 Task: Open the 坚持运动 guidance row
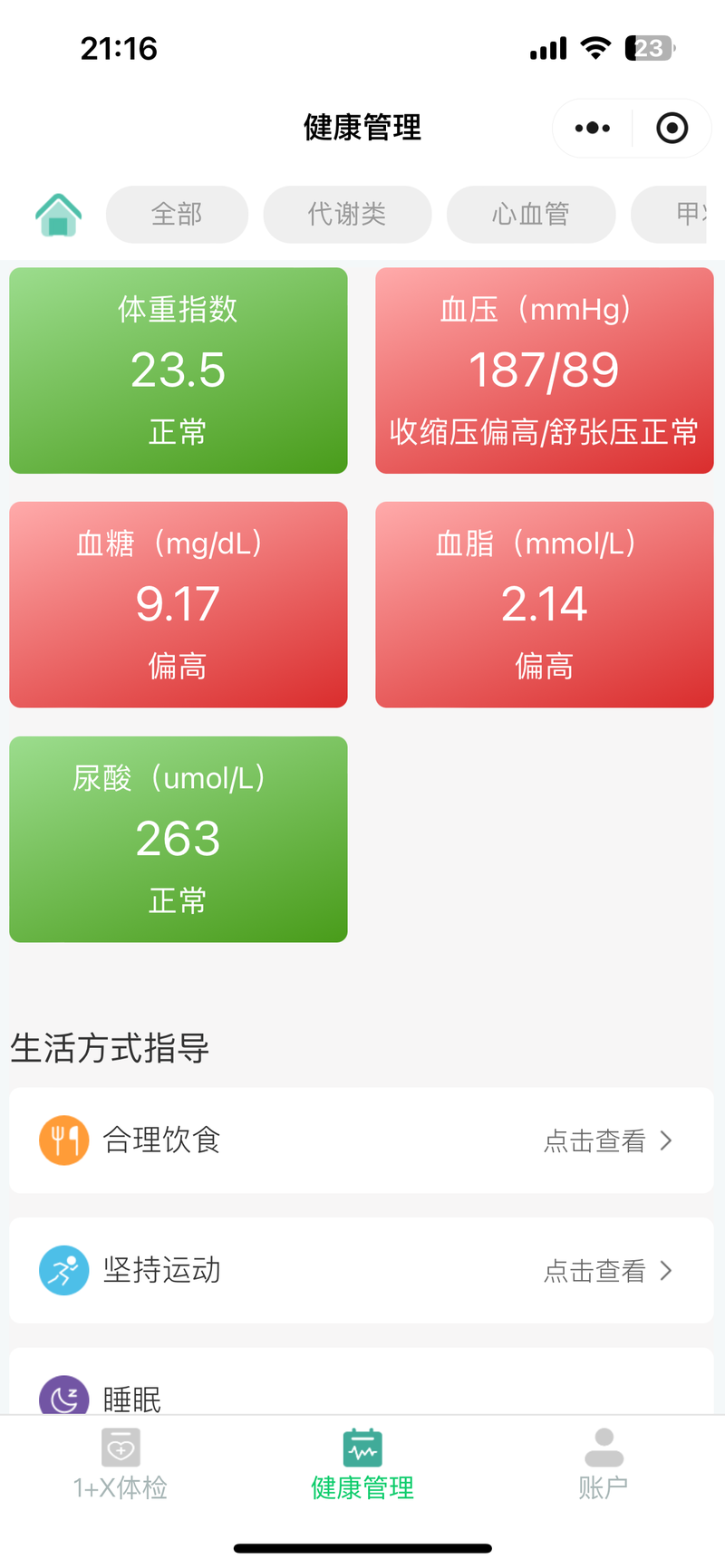362,1270
